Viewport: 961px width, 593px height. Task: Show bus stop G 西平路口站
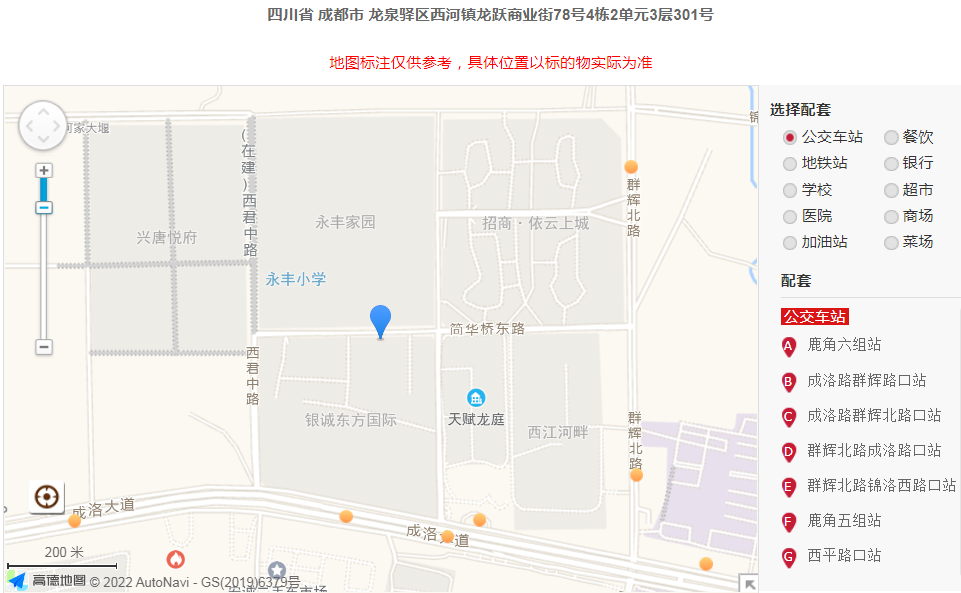(x=843, y=555)
